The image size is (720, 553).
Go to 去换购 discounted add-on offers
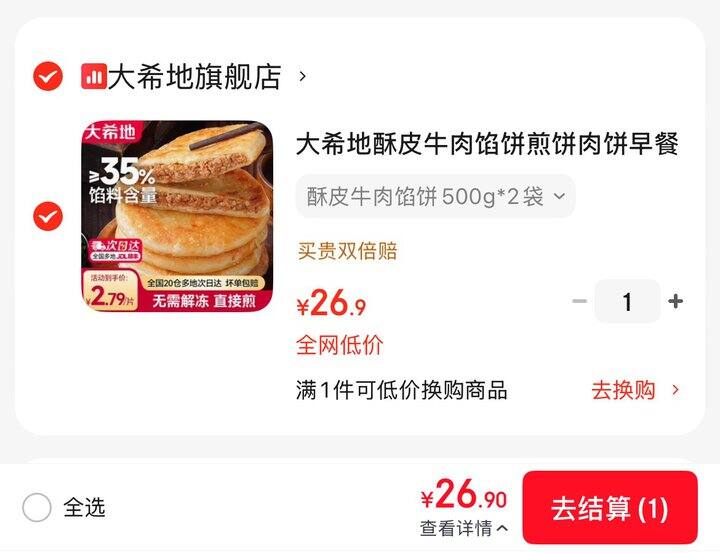(x=634, y=390)
